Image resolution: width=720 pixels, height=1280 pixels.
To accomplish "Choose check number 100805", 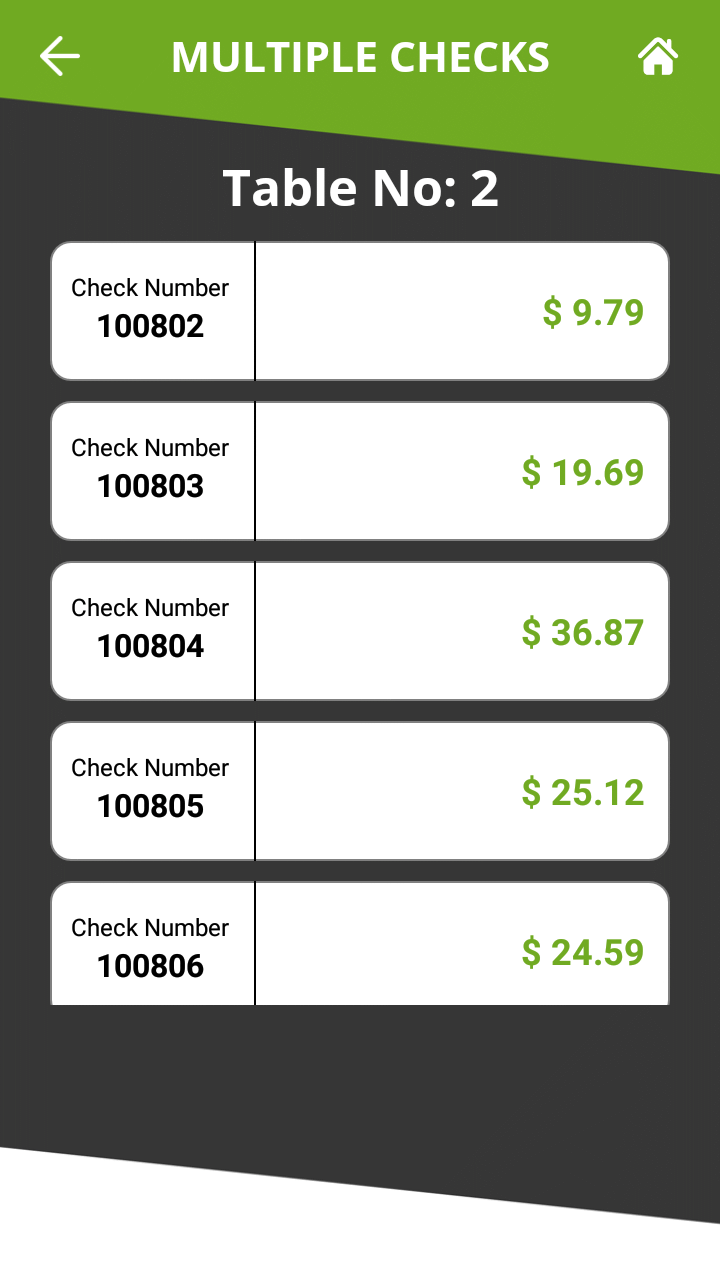I will [x=360, y=791].
